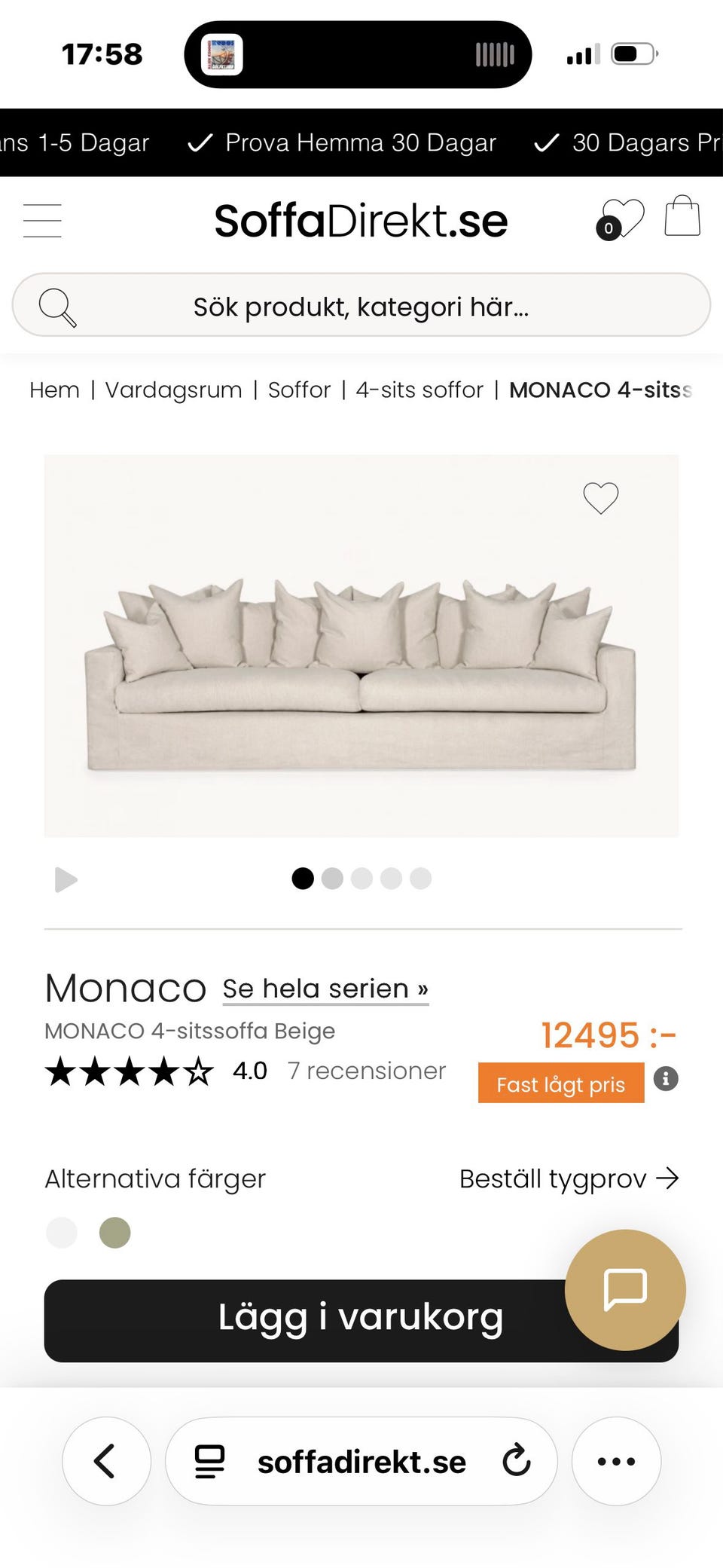
Task: Favorite the sofa with the heart icon
Action: point(600,498)
